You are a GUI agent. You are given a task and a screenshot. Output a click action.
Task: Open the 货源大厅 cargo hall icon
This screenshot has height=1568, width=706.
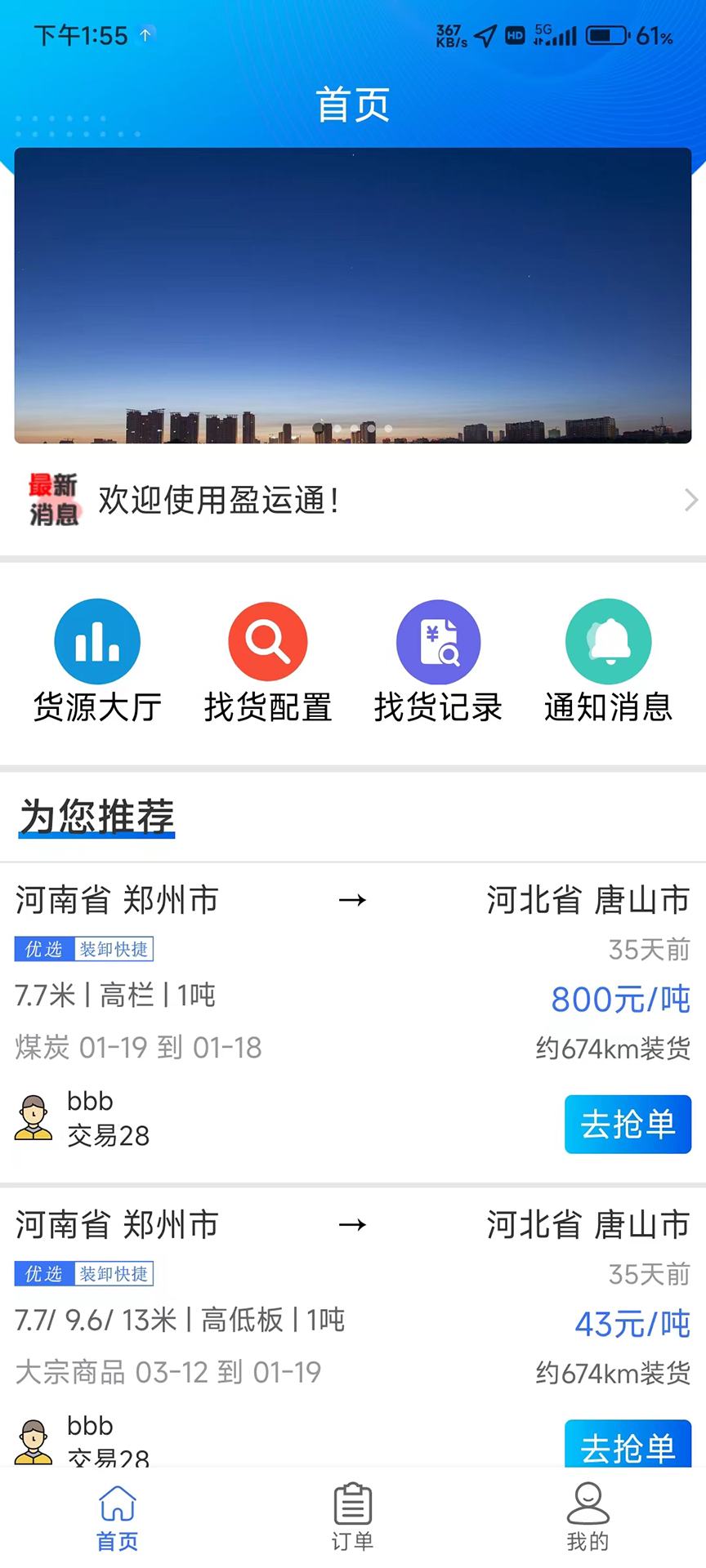(96, 641)
